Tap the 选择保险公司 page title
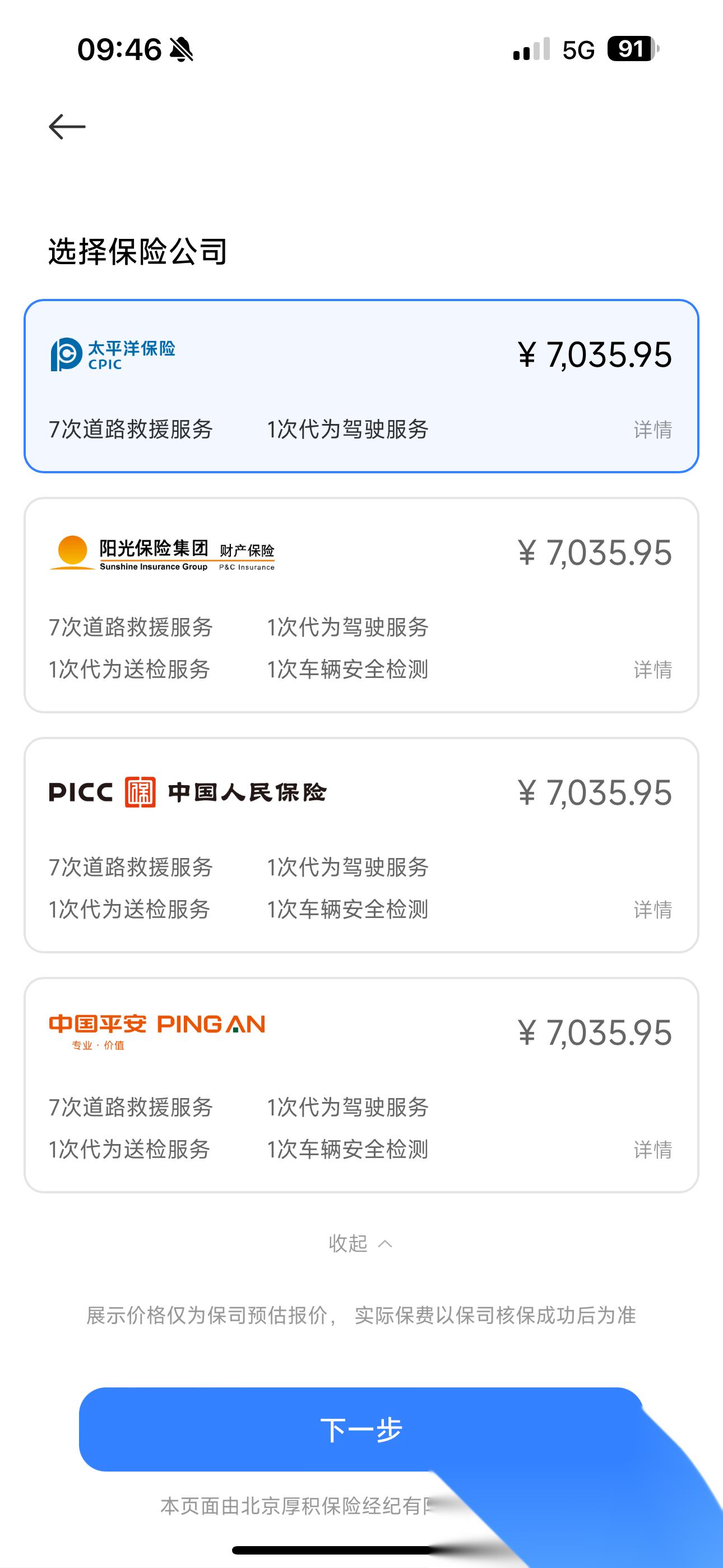 tap(138, 251)
